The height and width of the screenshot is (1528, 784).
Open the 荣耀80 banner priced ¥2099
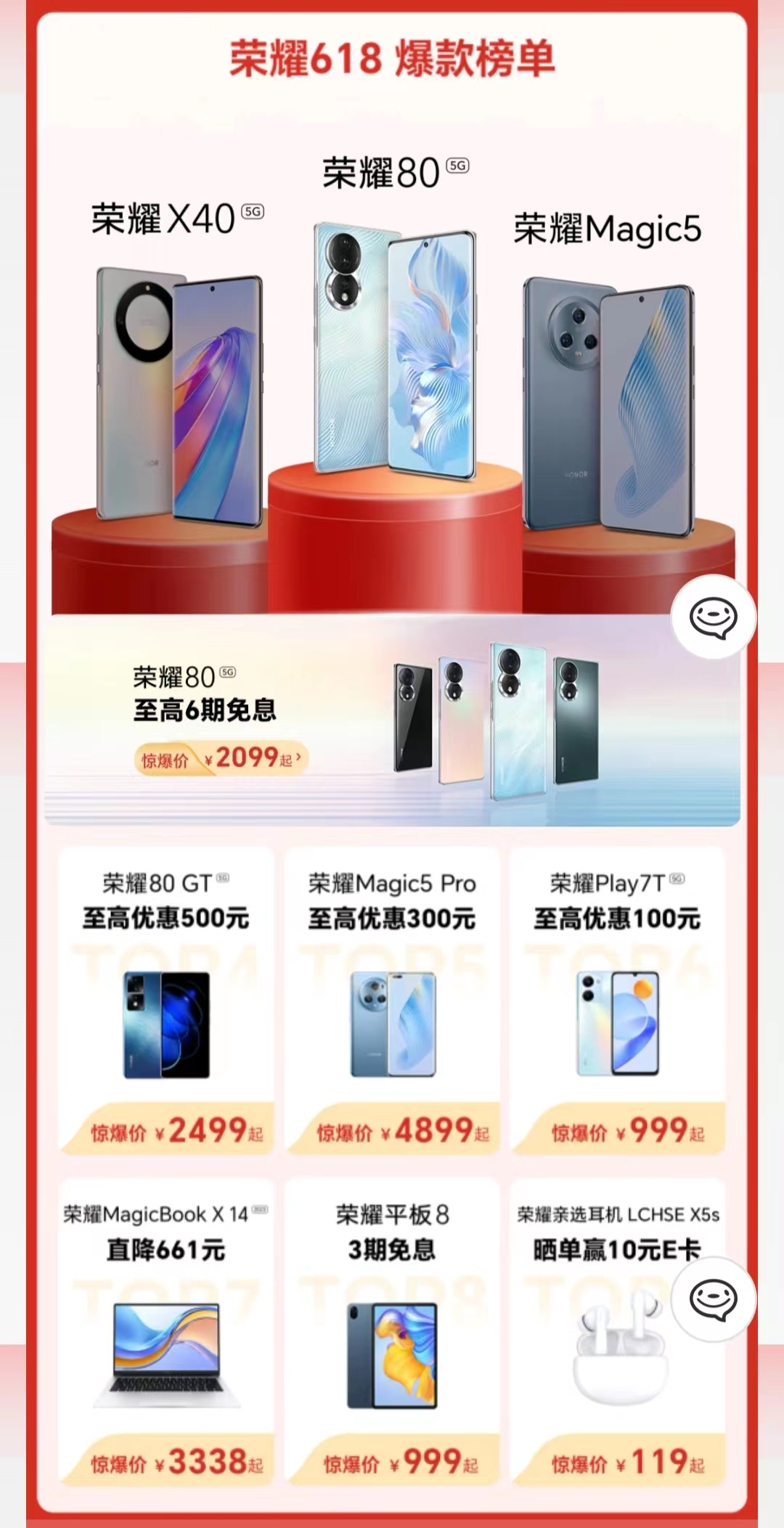tap(392, 720)
